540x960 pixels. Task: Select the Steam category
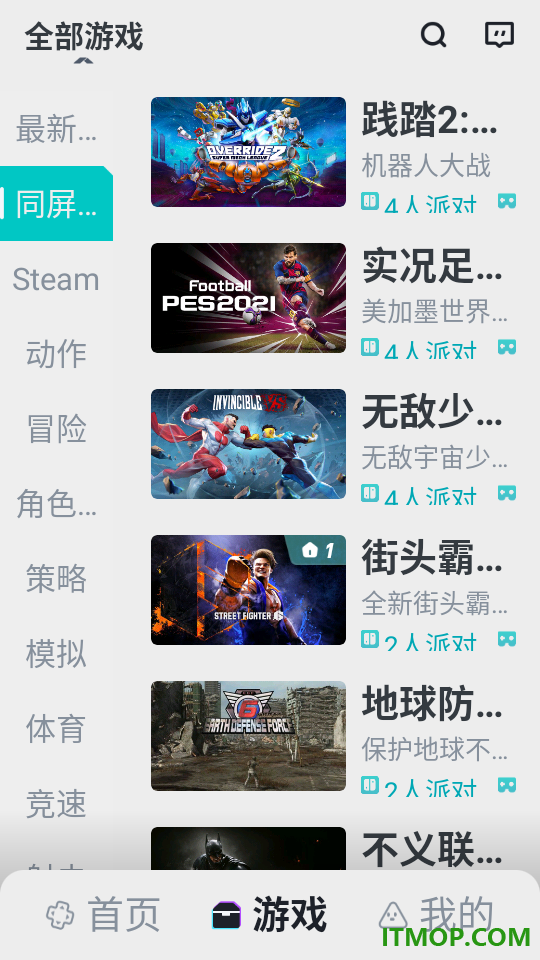point(56,279)
